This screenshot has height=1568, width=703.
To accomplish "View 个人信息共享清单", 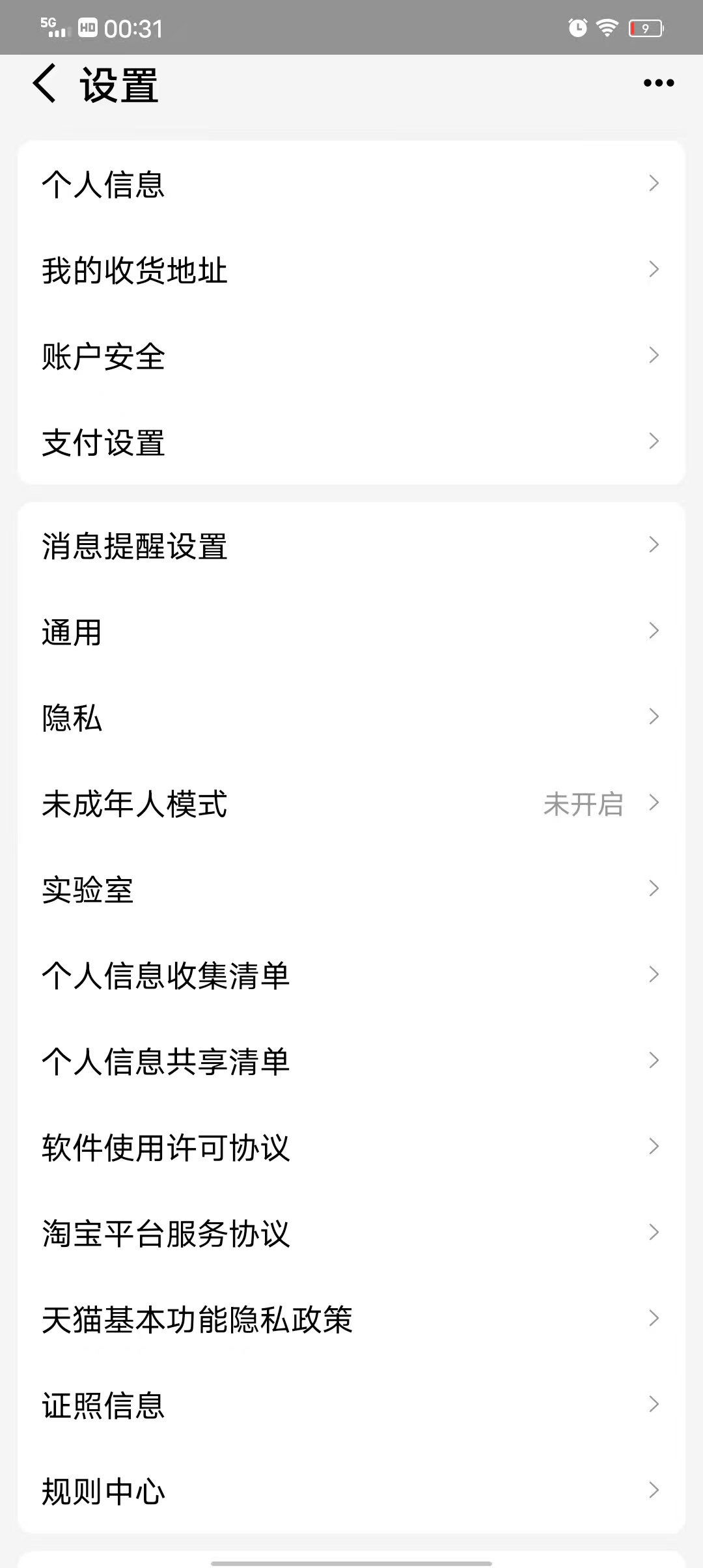I will coord(351,1061).
